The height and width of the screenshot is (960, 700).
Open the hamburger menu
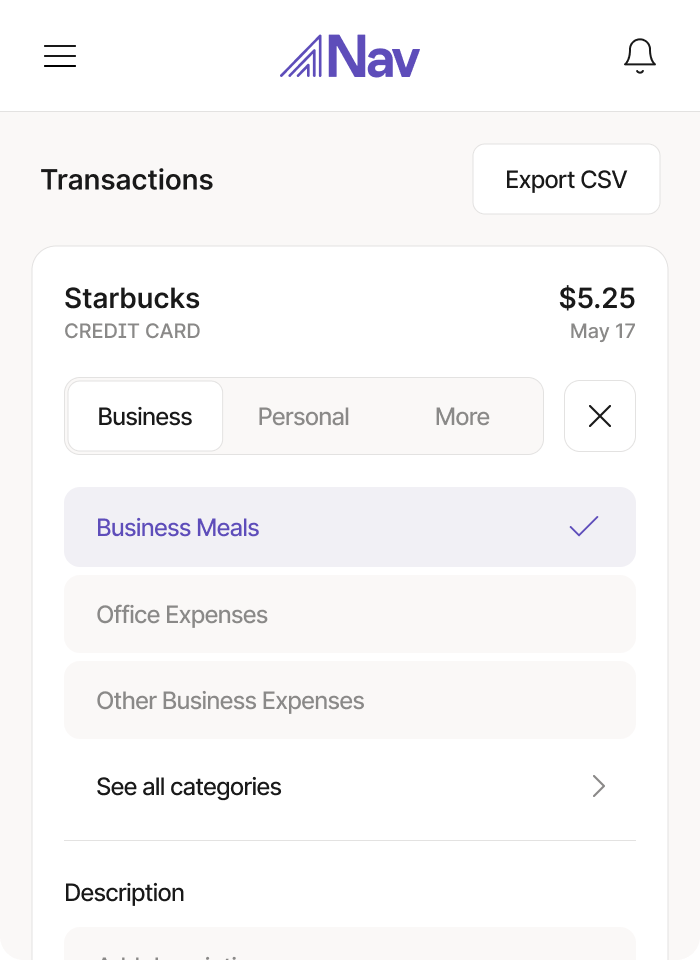[x=60, y=56]
